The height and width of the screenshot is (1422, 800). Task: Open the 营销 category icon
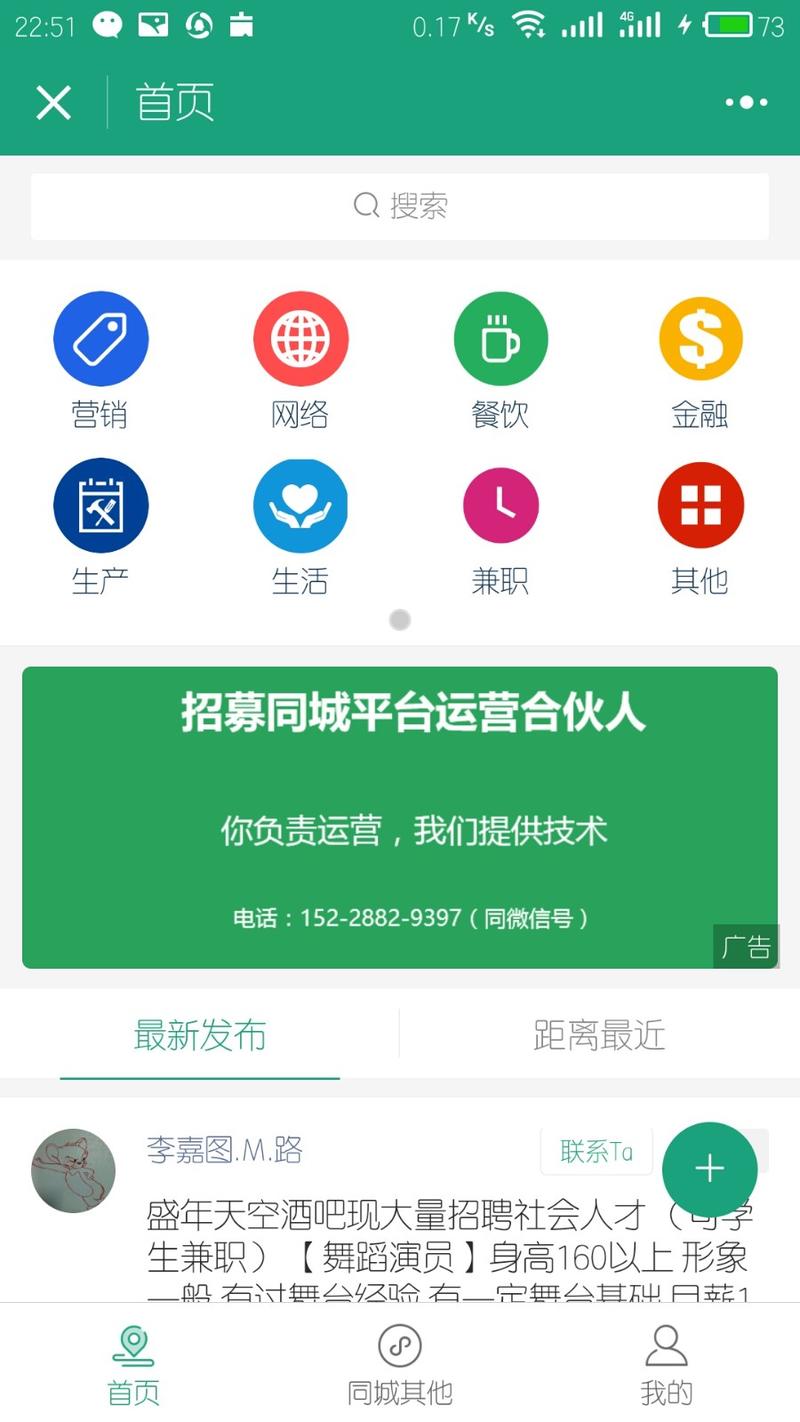coord(101,338)
